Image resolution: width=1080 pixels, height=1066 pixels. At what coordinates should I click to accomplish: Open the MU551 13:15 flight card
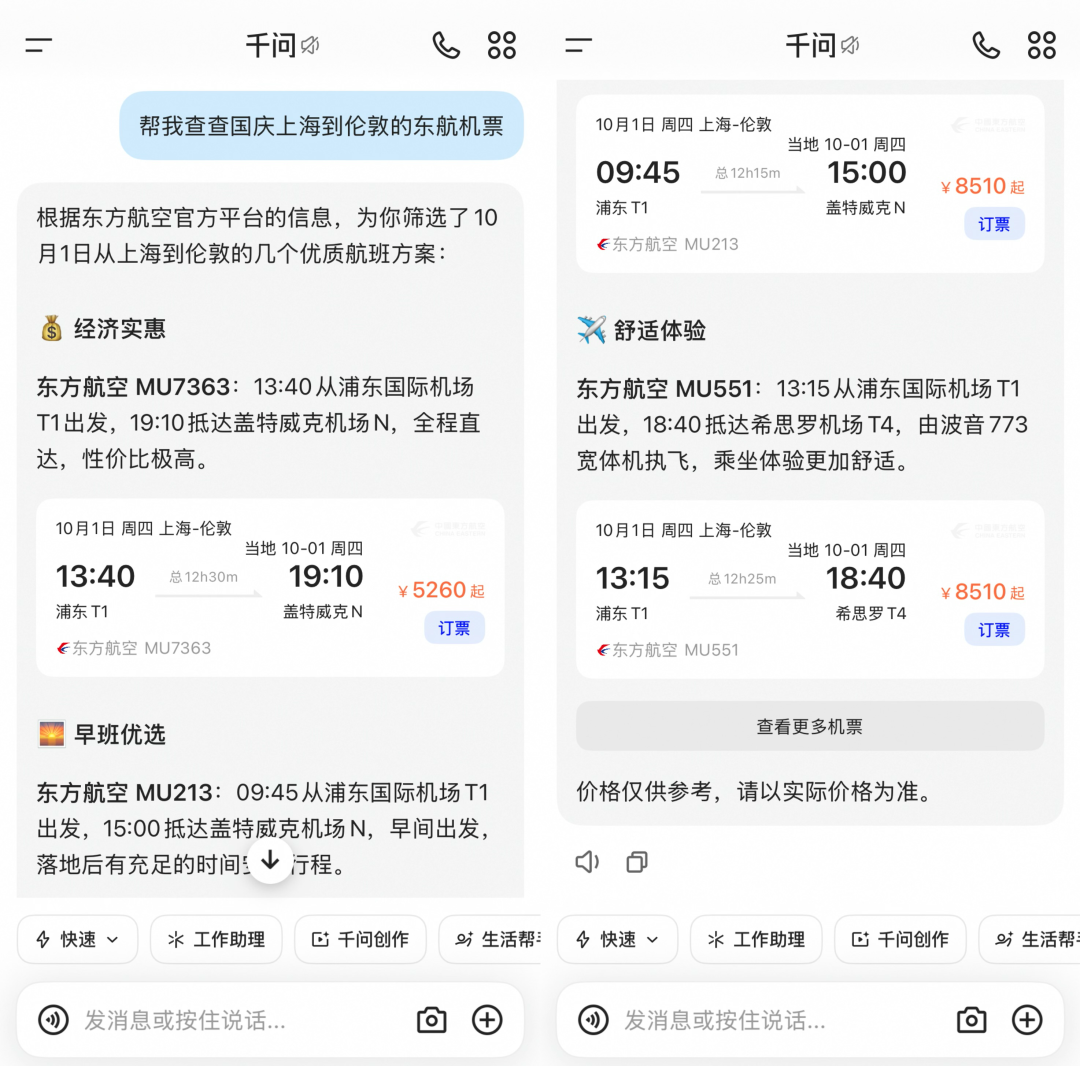pyautogui.click(x=810, y=589)
